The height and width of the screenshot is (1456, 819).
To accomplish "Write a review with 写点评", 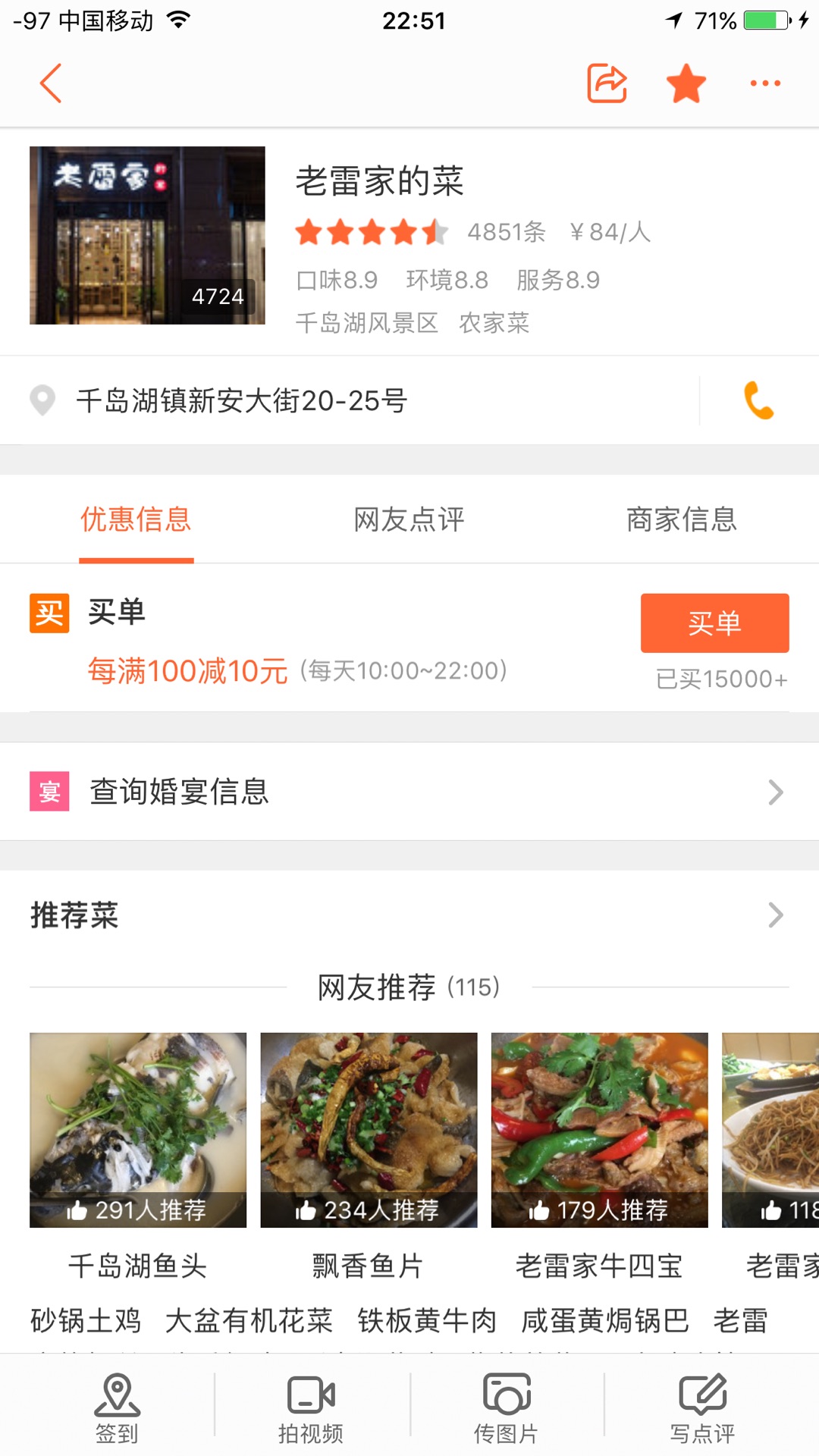I will click(702, 1408).
